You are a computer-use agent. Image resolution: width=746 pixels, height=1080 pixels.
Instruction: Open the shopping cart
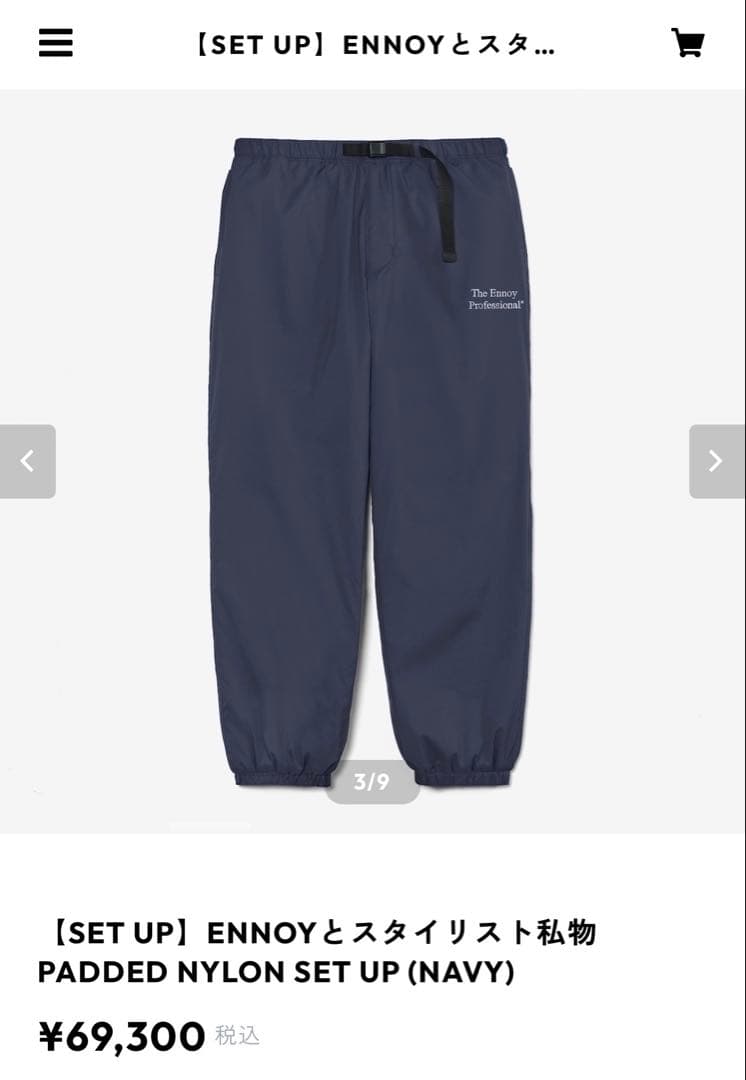pyautogui.click(x=687, y=43)
